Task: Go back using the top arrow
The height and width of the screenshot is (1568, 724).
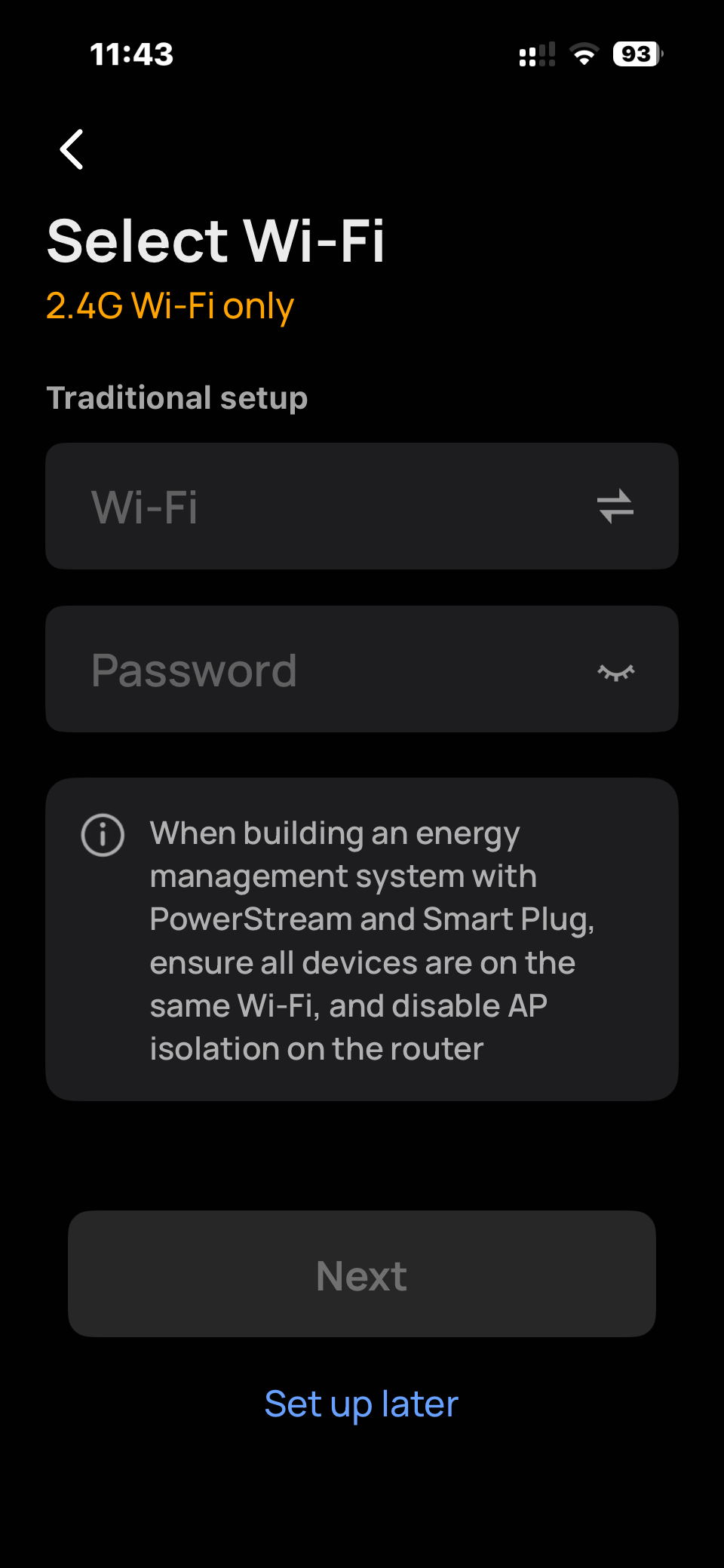Action: pos(72,149)
